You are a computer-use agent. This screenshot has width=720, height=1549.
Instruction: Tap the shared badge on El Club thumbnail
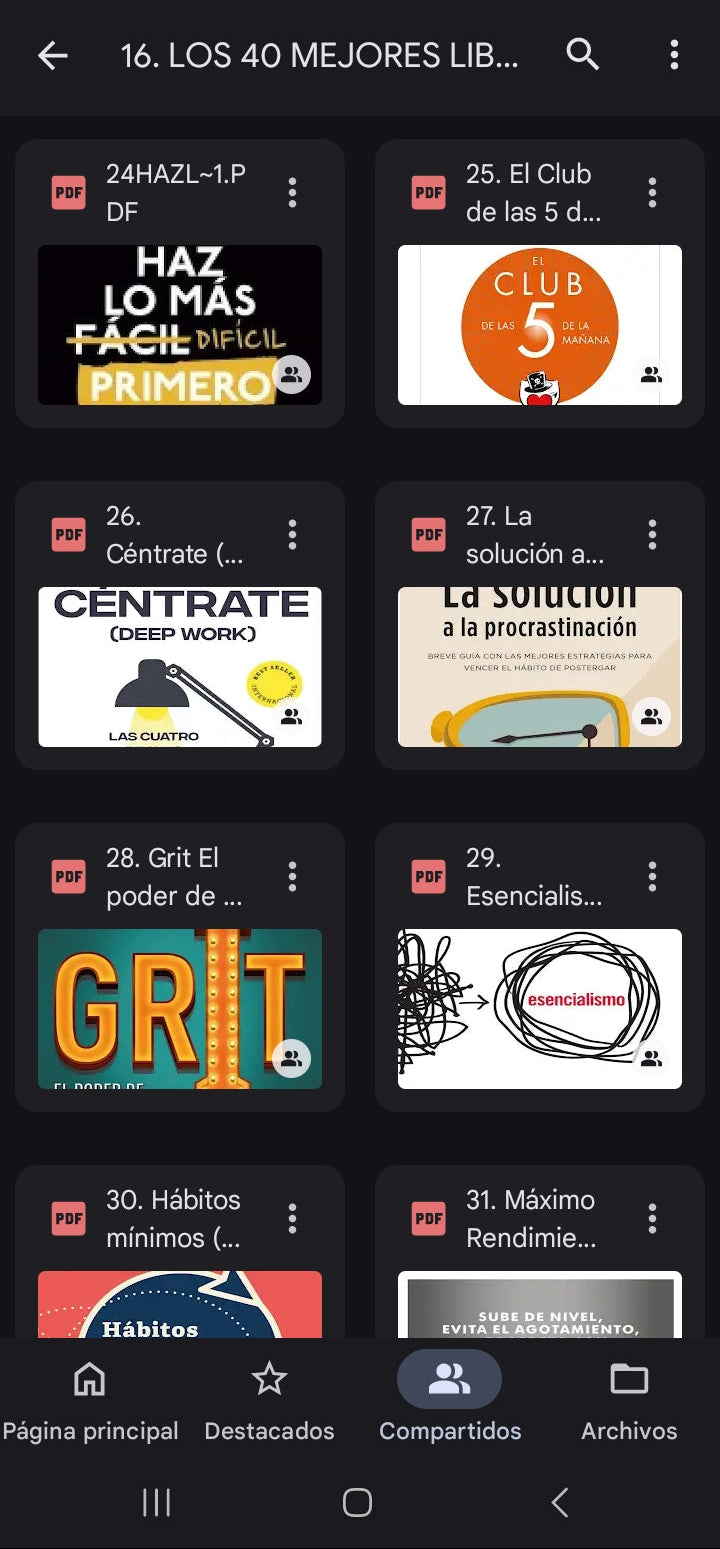pyautogui.click(x=653, y=374)
